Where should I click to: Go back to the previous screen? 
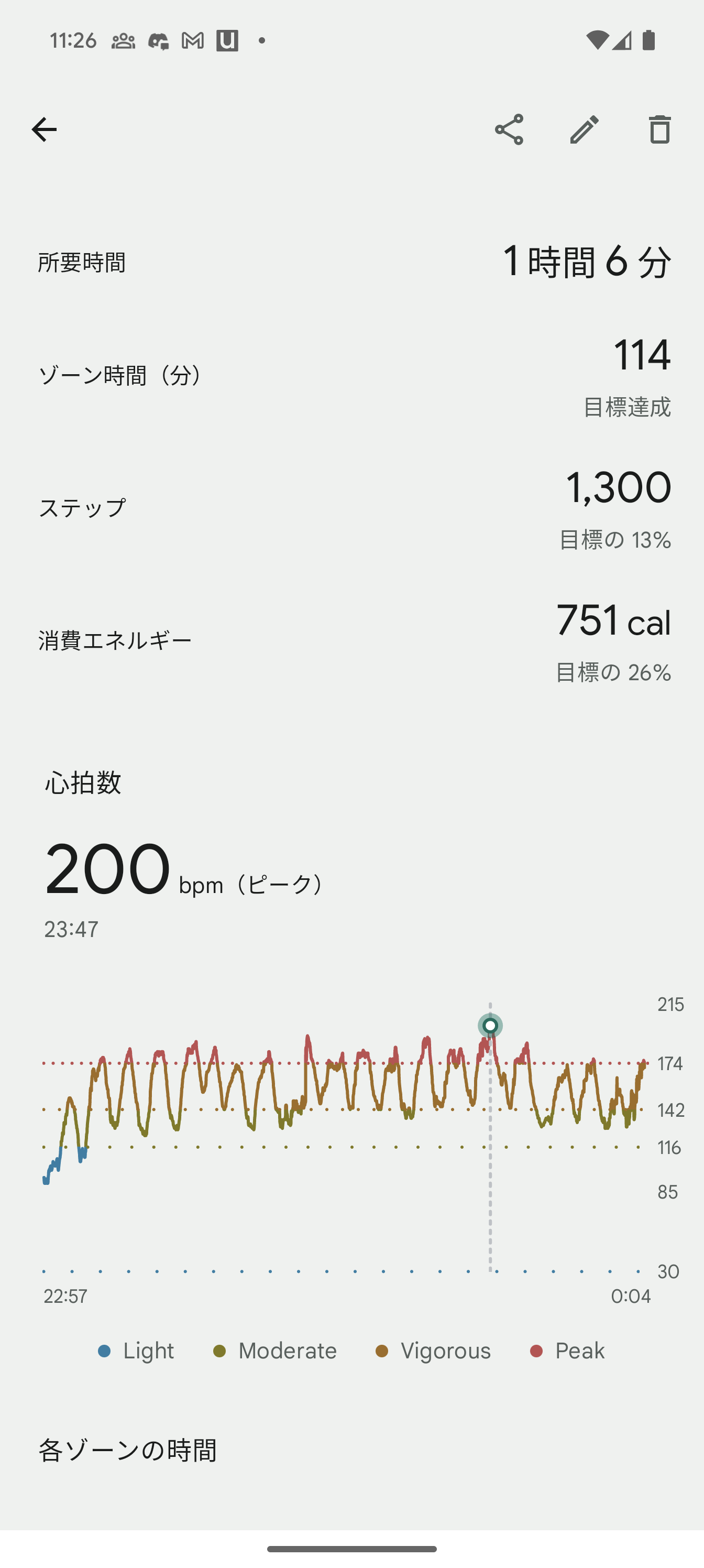tap(44, 129)
